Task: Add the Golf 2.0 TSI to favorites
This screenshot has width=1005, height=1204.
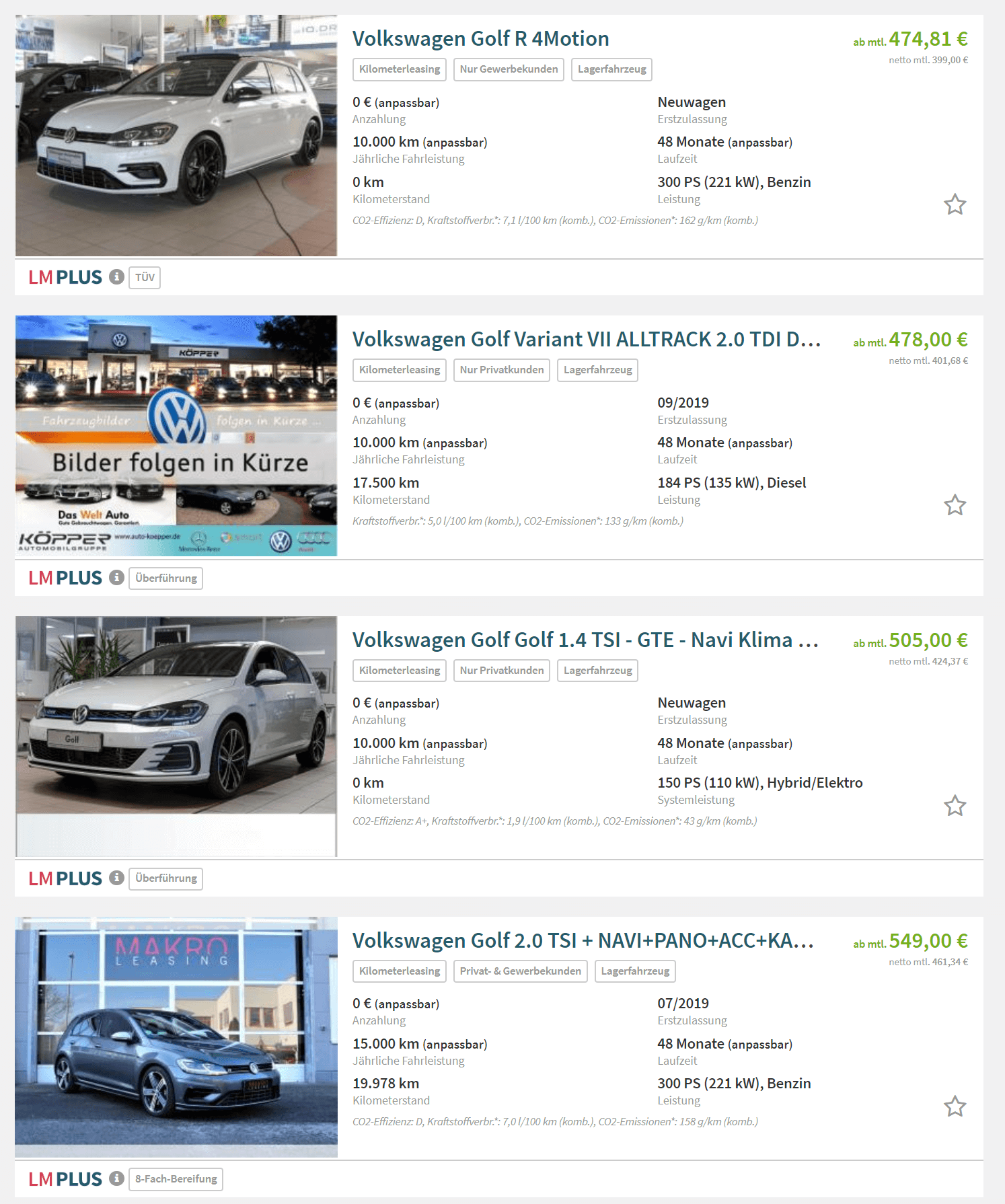Action: [x=955, y=1106]
